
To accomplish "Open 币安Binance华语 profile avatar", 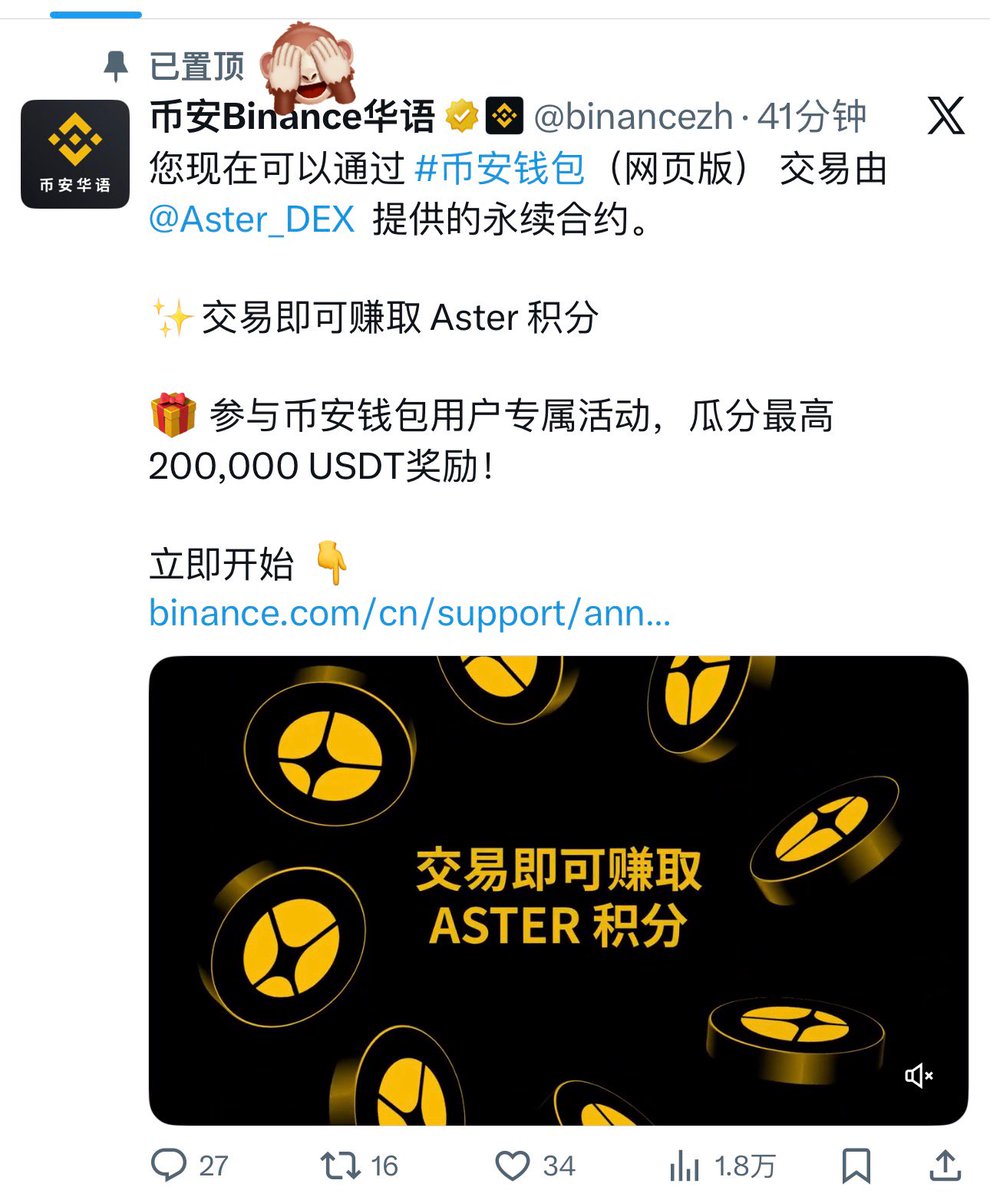I will coord(75,154).
